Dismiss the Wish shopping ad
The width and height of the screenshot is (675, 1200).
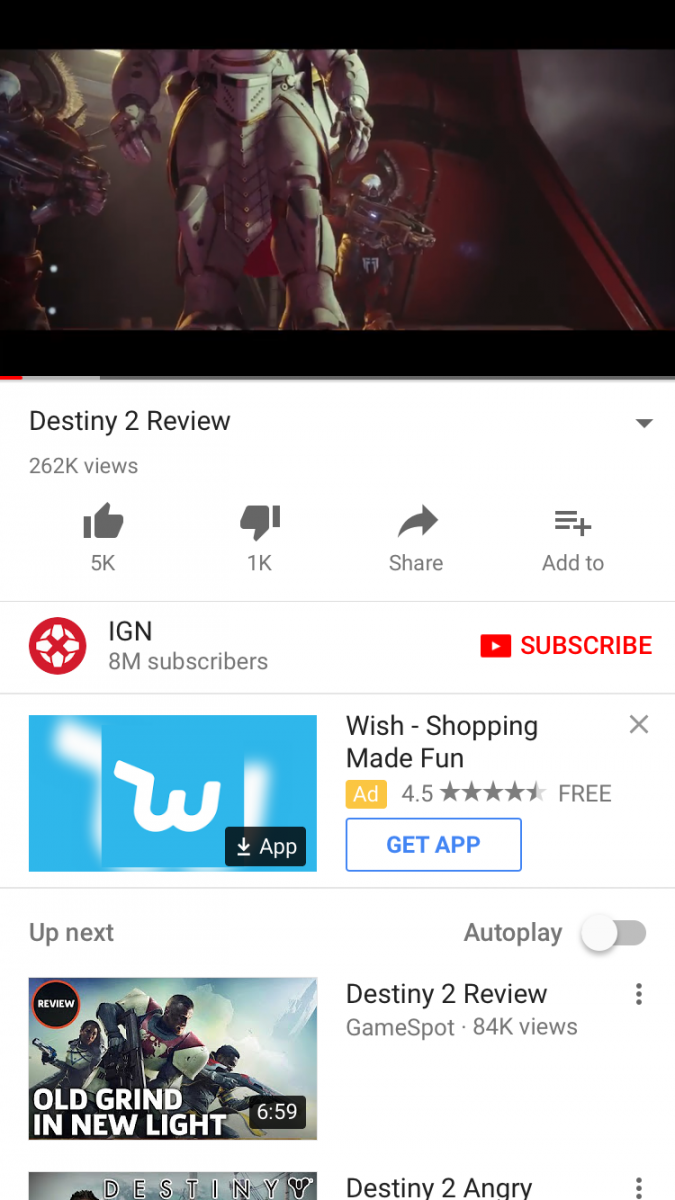(x=639, y=725)
